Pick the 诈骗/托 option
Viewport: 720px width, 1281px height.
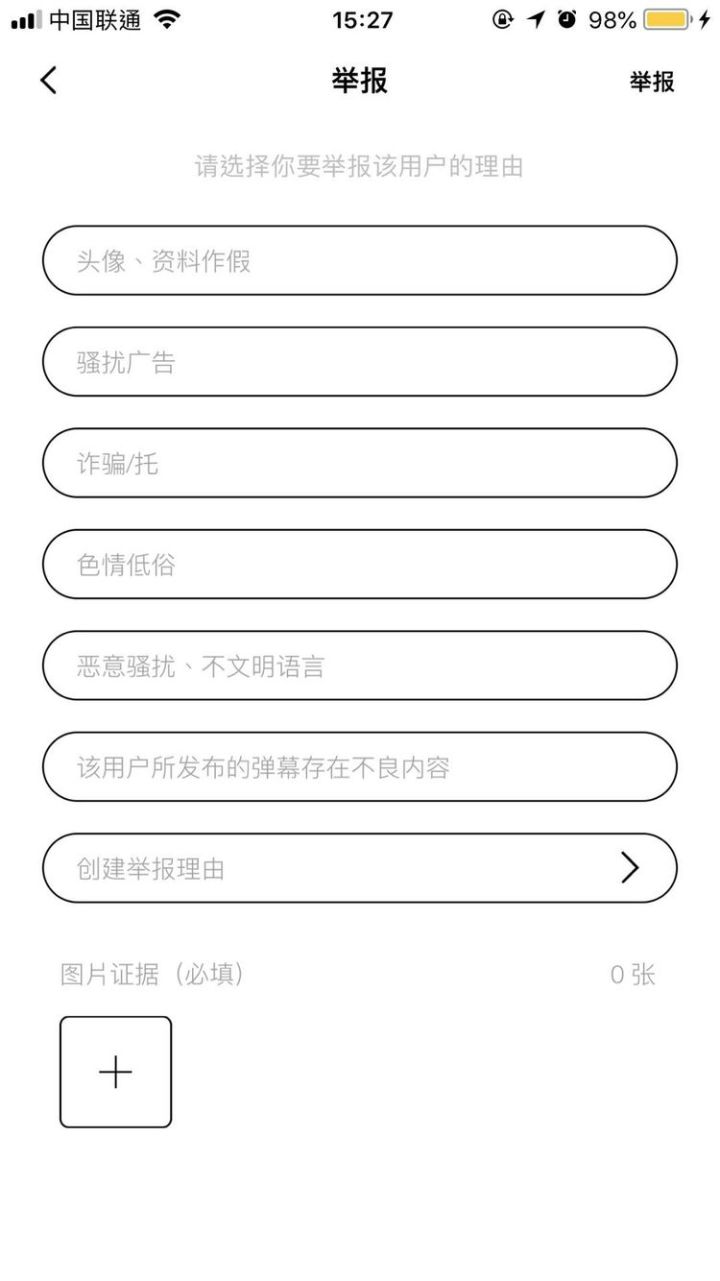click(360, 463)
